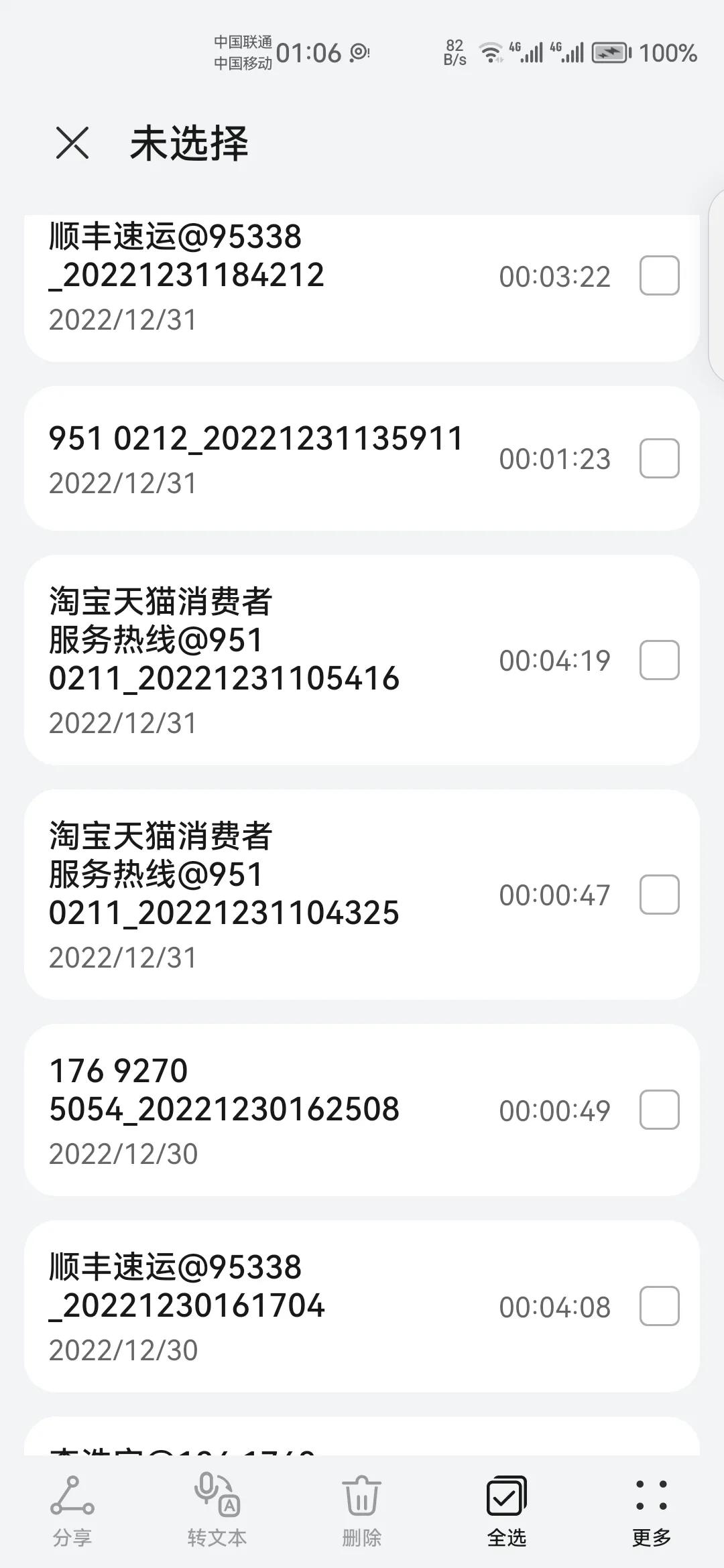Image resolution: width=724 pixels, height=1568 pixels.
Task: Check the 淘宝天猫 recording with duration 00:04:19
Action: [660, 661]
